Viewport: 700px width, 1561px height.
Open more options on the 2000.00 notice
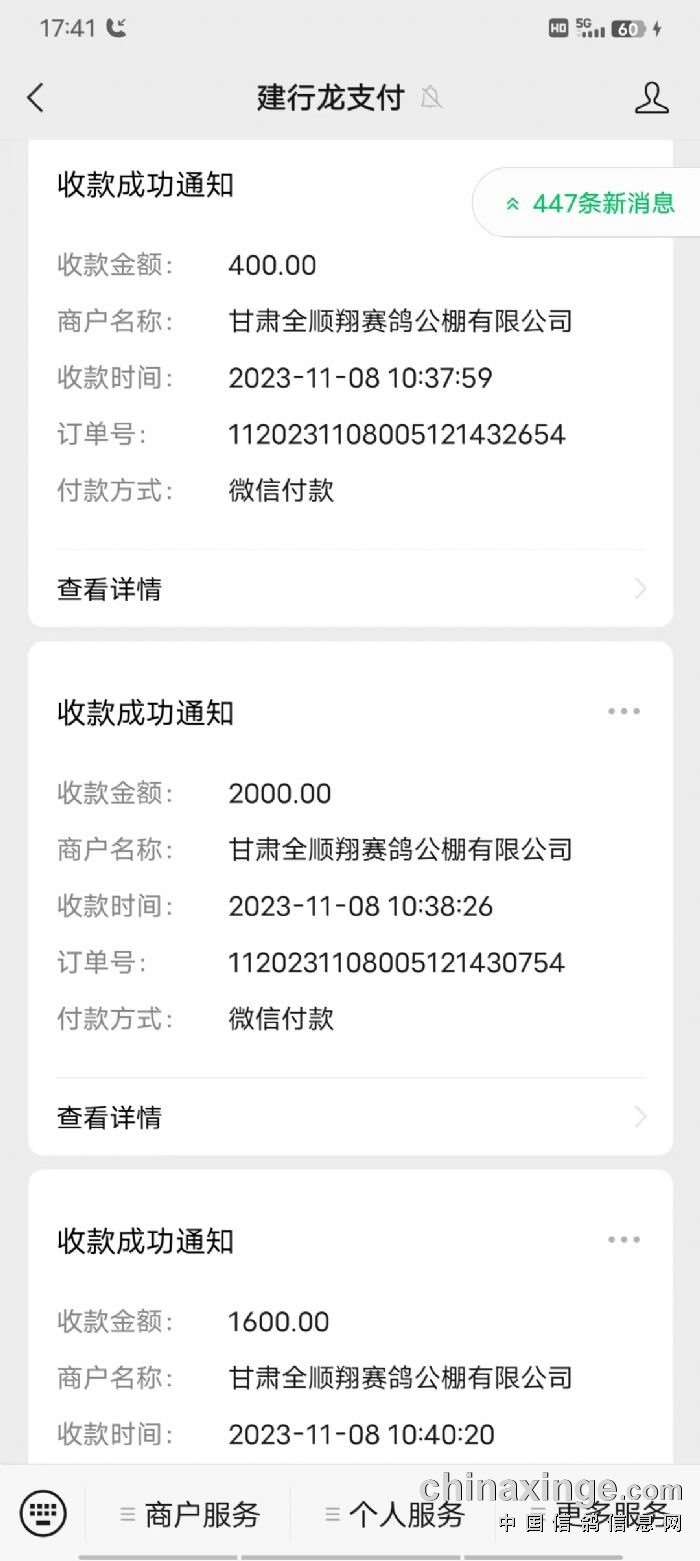(x=624, y=712)
